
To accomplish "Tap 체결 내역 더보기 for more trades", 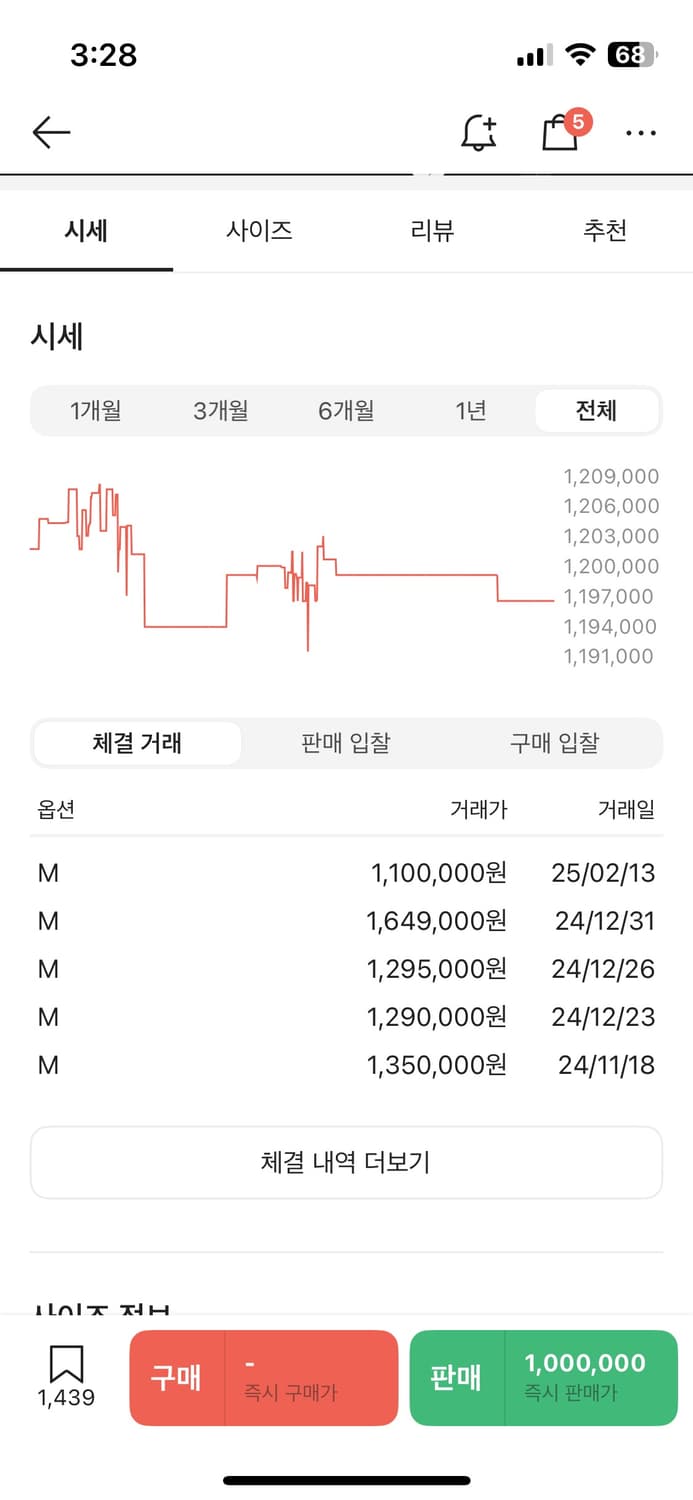I will click(x=346, y=1162).
